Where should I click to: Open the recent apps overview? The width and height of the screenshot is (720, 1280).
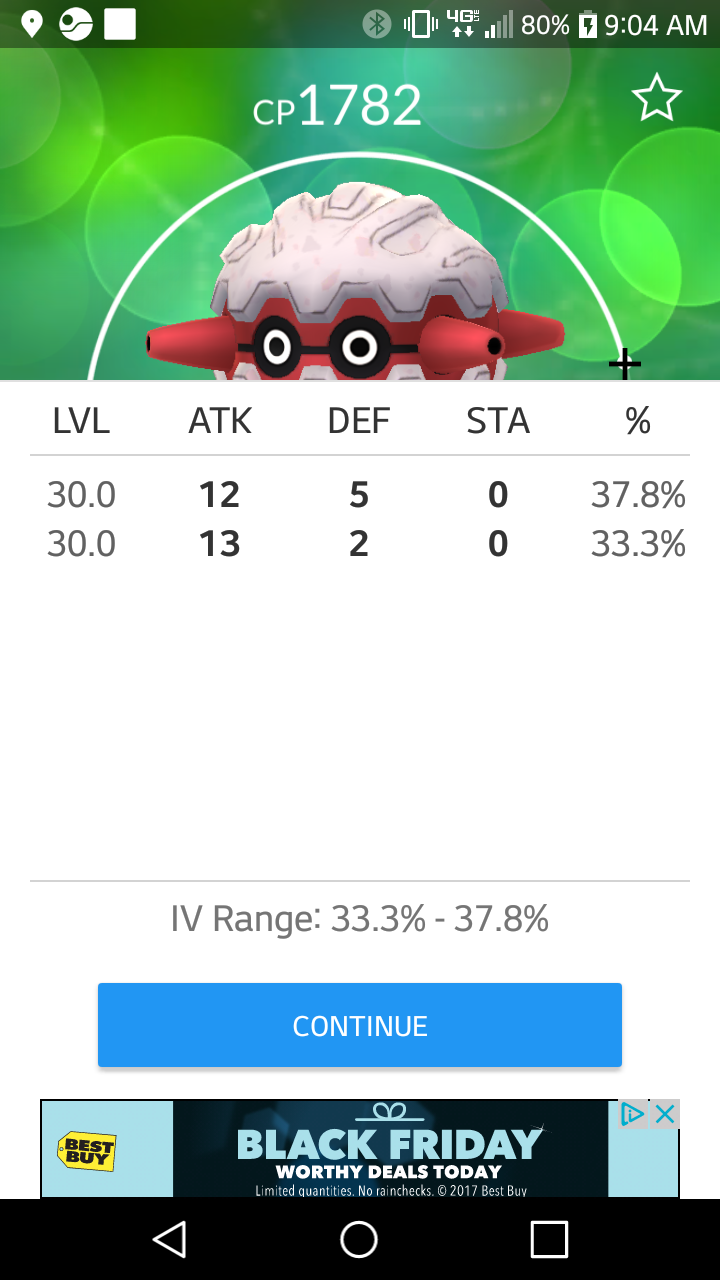pyautogui.click(x=549, y=1239)
